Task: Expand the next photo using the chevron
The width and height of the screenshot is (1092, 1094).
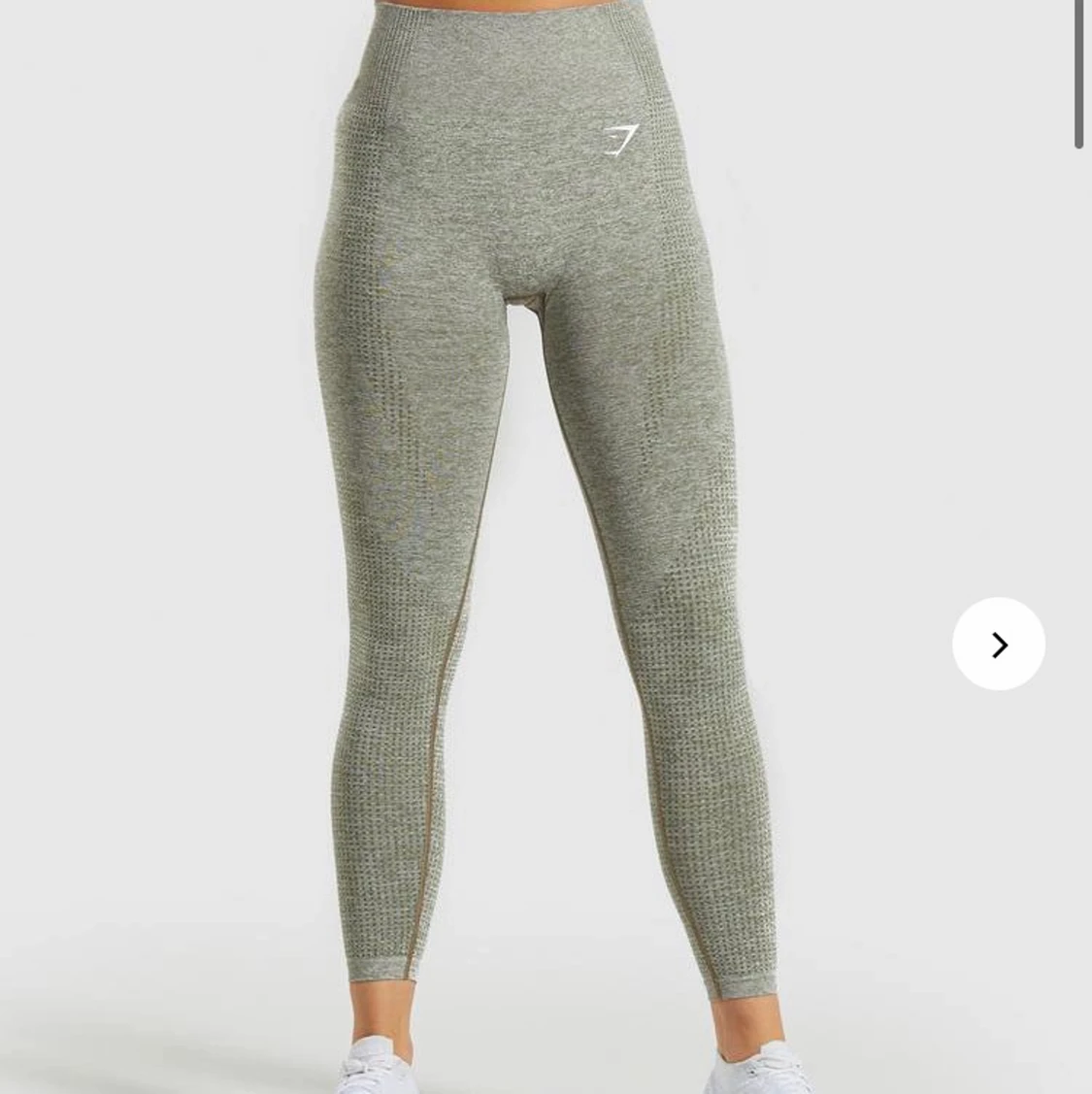Action: pyautogui.click(x=999, y=645)
